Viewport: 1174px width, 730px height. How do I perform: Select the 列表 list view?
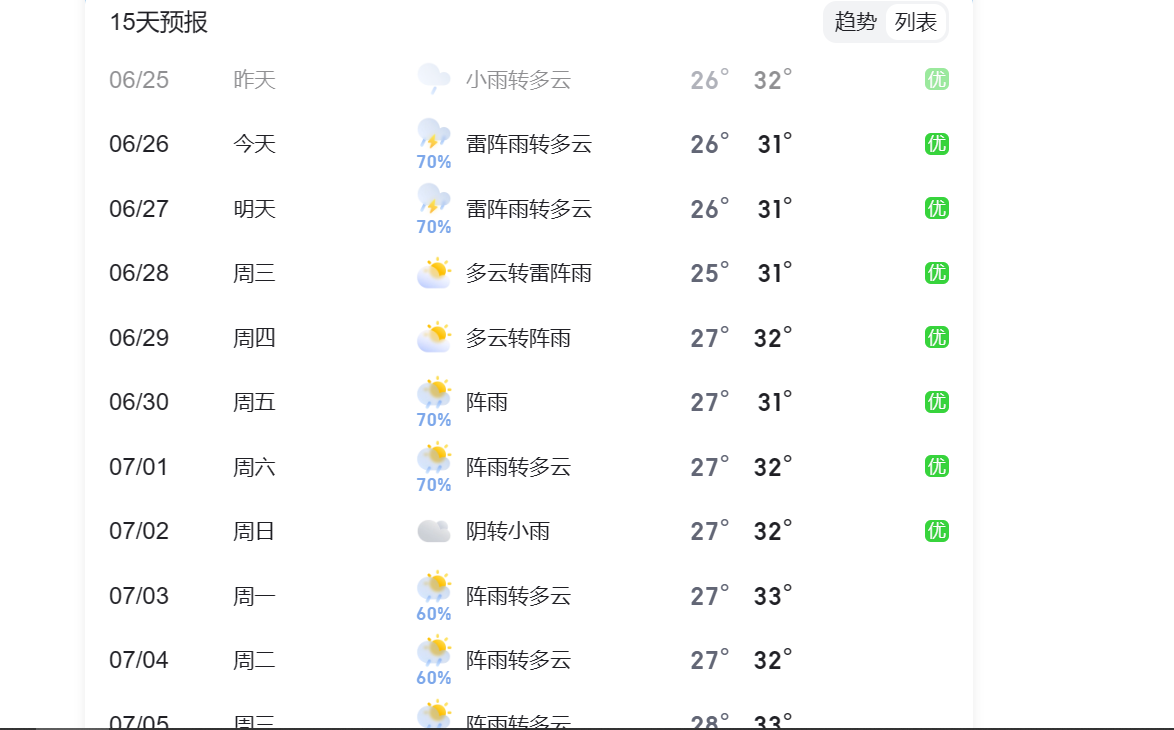click(x=915, y=22)
